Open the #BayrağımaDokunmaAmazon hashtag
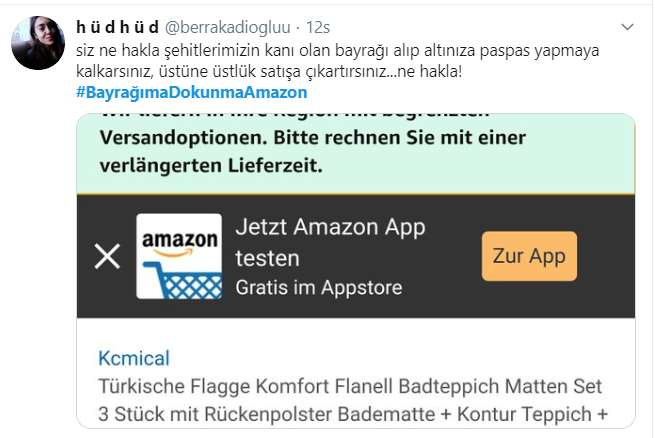 [191, 92]
